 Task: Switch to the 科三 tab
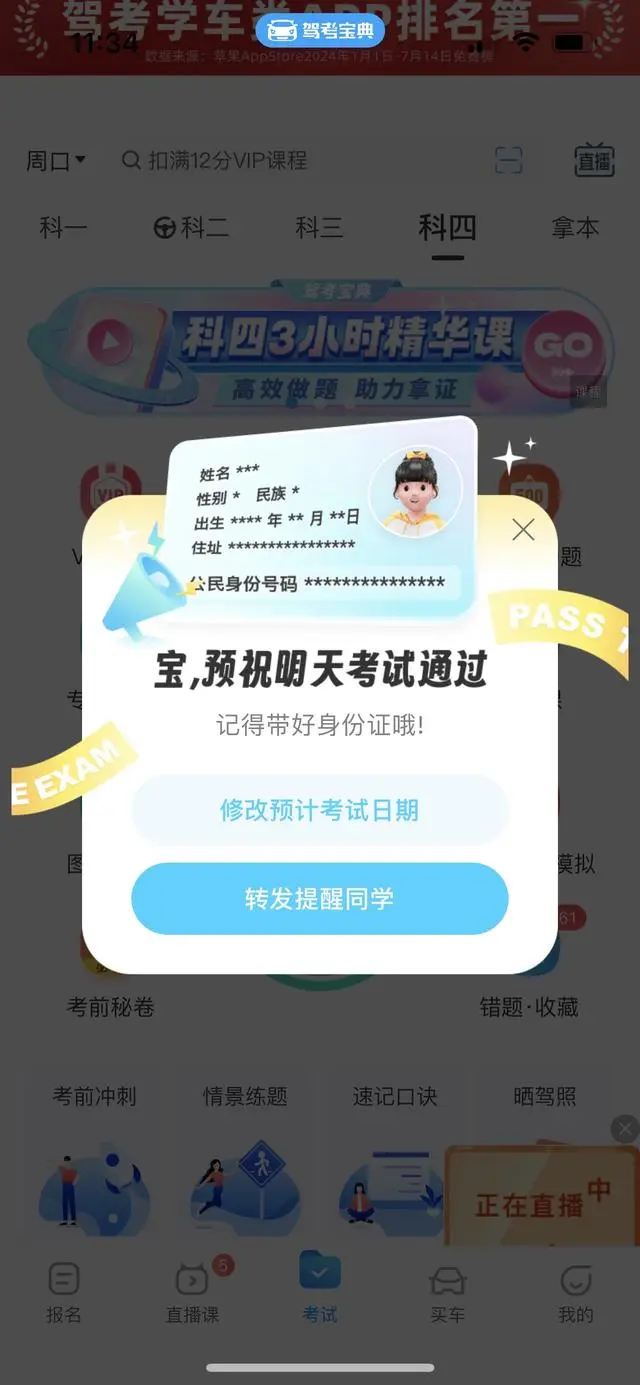point(319,228)
